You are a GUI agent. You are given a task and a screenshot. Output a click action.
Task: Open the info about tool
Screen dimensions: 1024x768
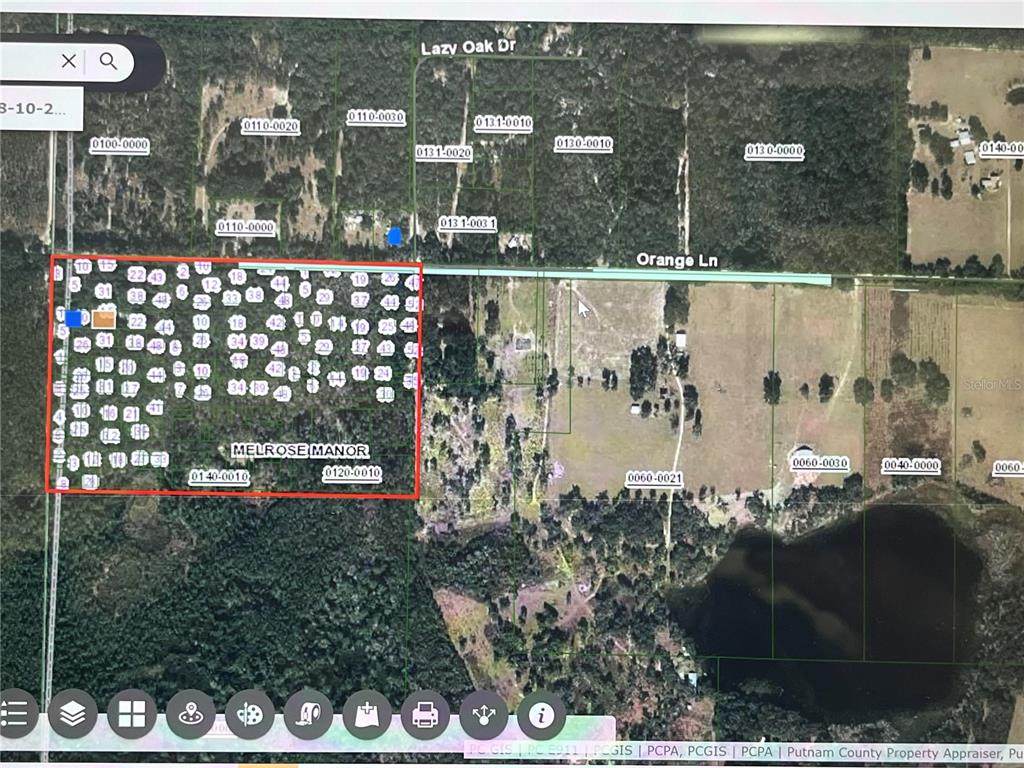tap(542, 714)
